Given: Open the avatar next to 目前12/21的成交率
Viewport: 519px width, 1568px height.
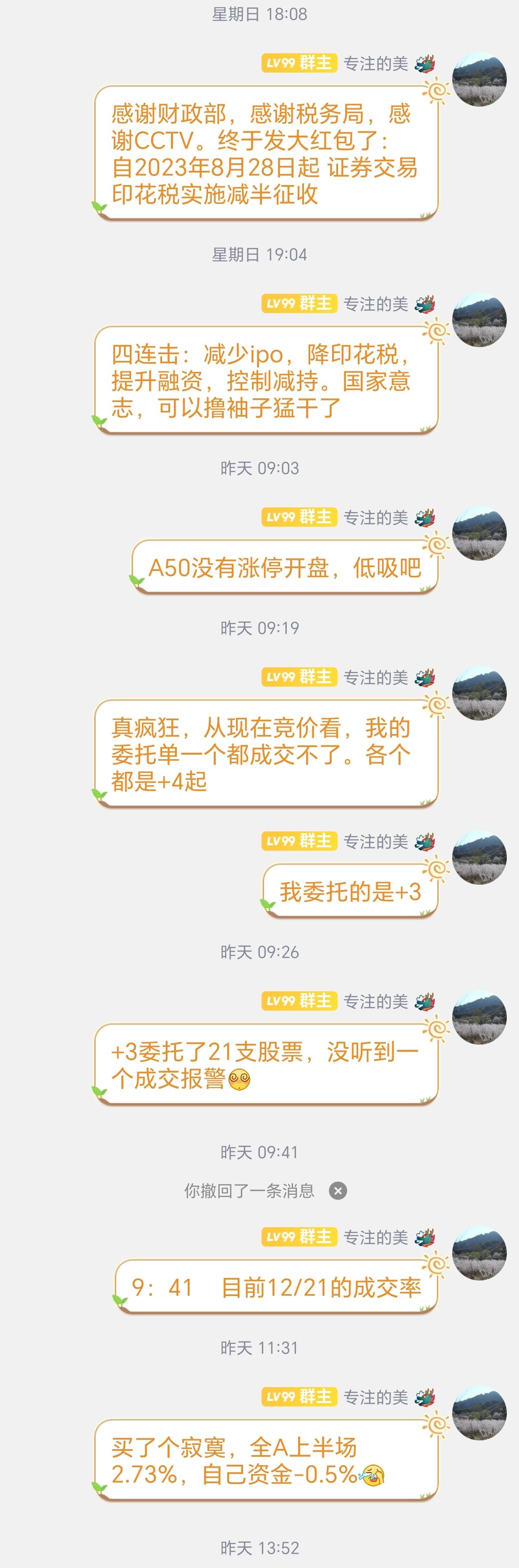Looking at the screenshot, I should click(480, 1253).
